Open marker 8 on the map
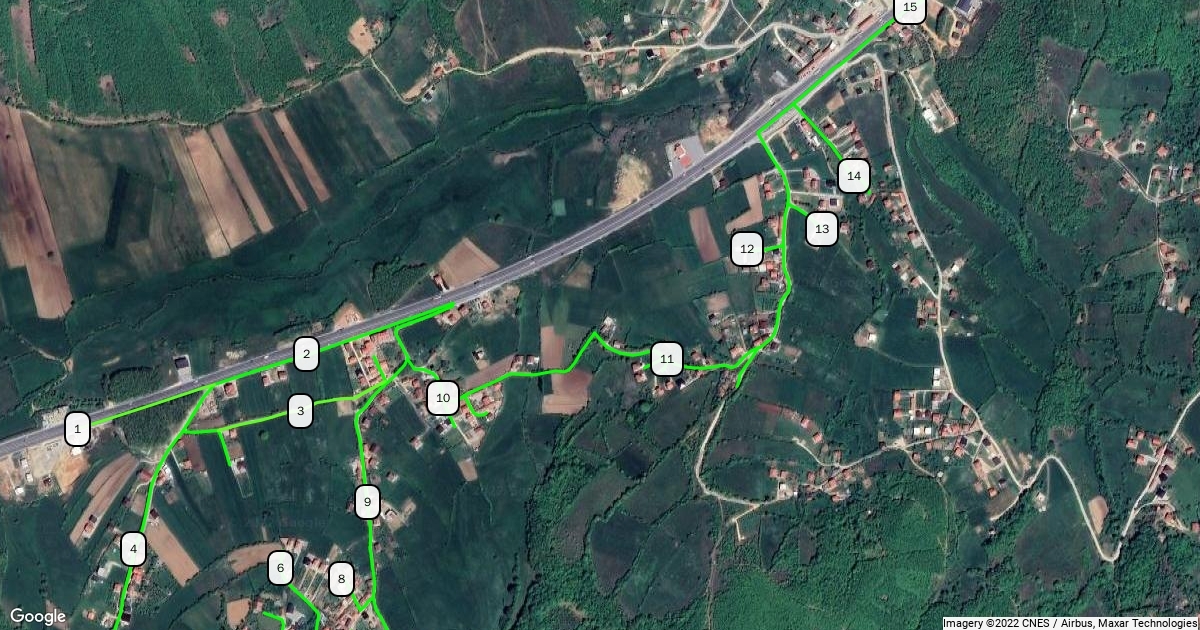The width and height of the screenshot is (1200, 630). (341, 579)
